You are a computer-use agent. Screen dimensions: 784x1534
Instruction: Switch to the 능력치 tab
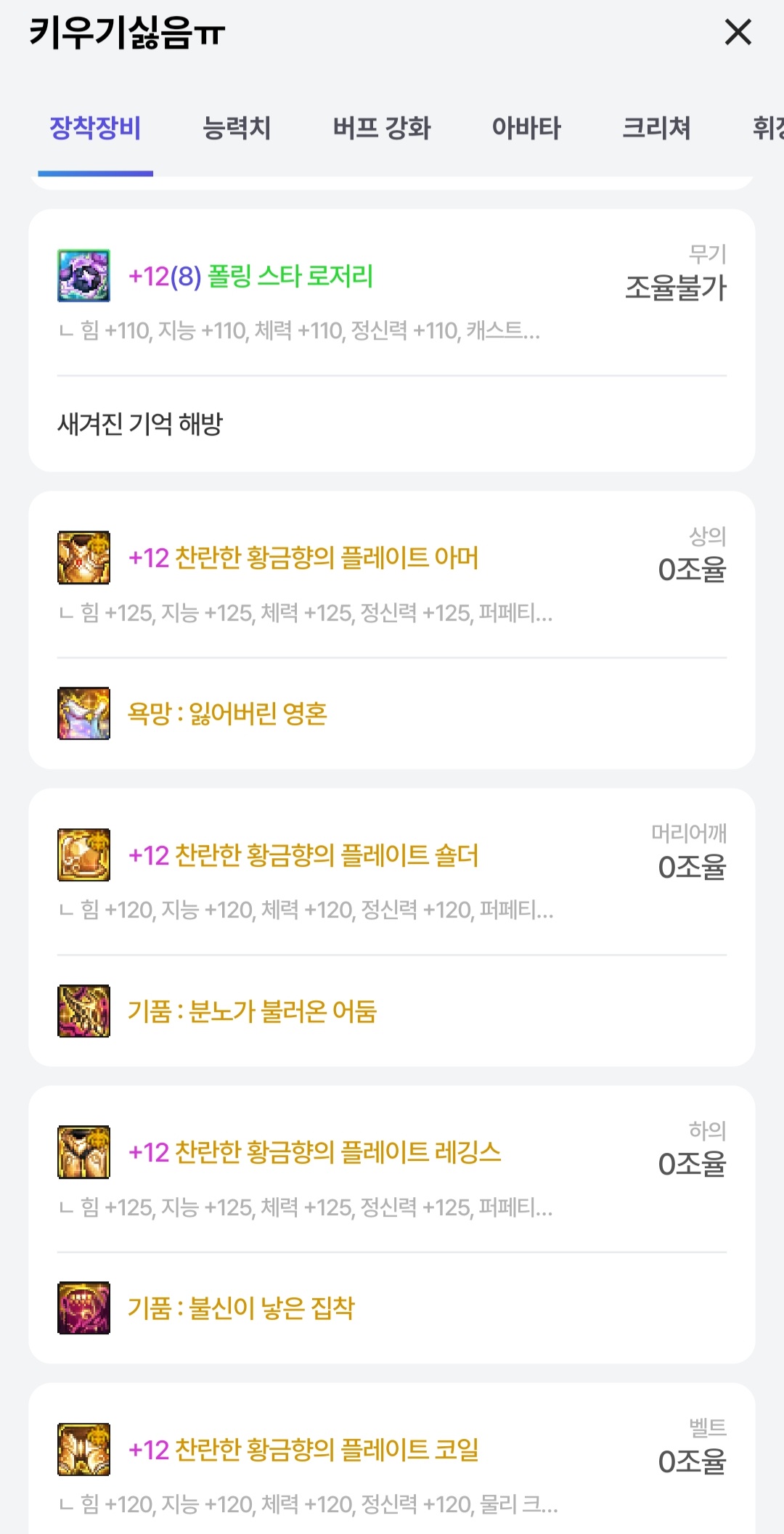[x=237, y=128]
